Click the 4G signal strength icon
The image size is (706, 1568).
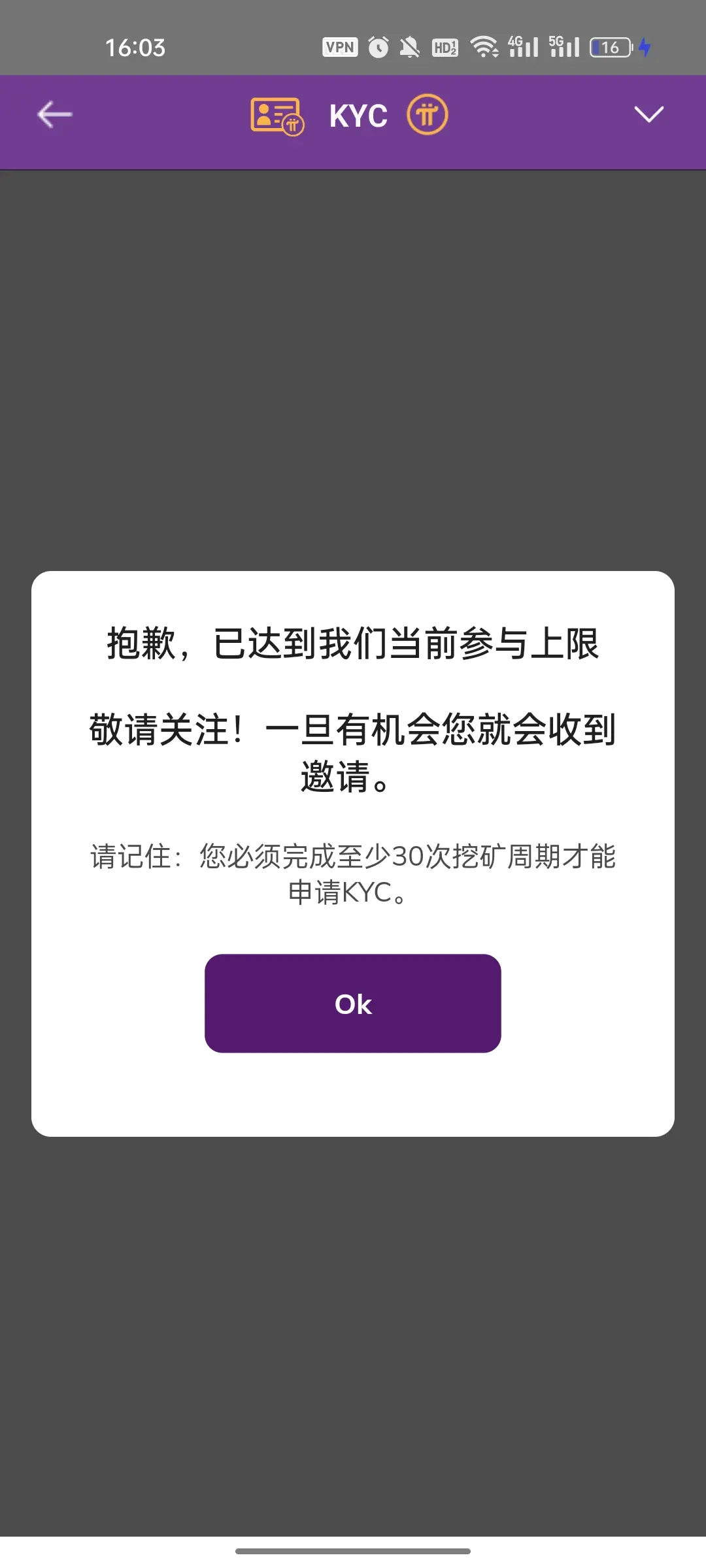(x=523, y=46)
